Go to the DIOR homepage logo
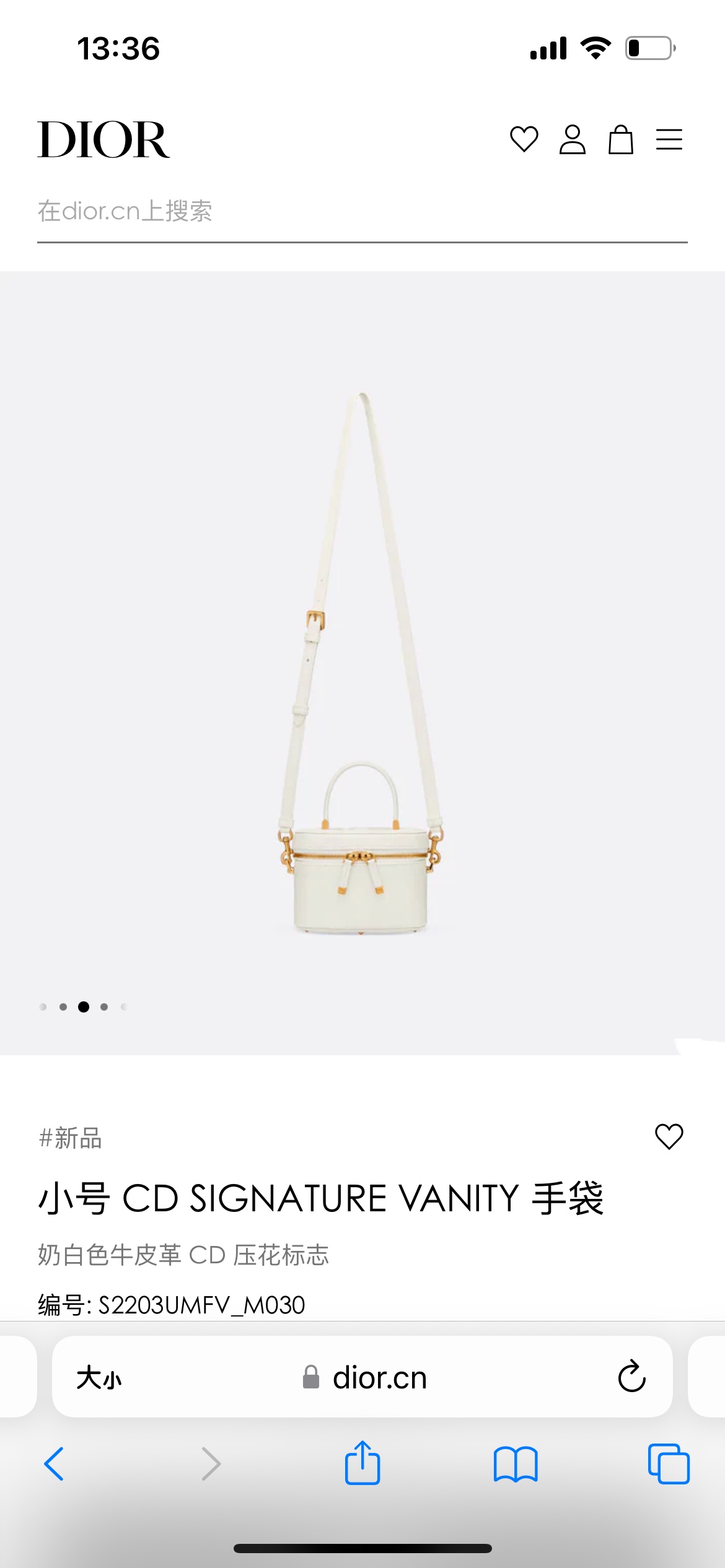 tap(103, 139)
